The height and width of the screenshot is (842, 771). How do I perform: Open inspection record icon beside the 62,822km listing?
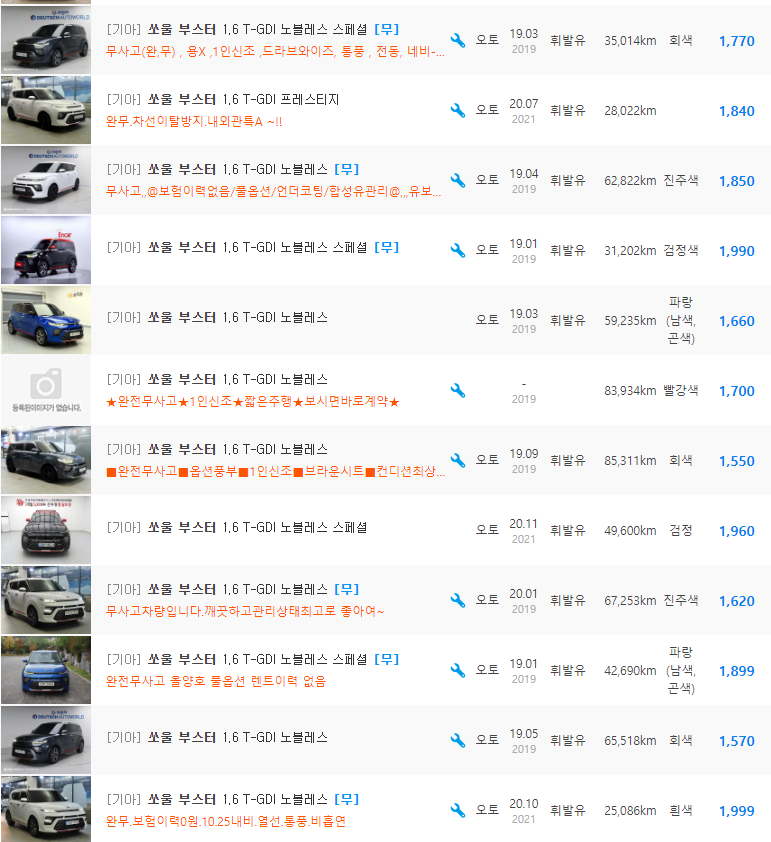(457, 180)
